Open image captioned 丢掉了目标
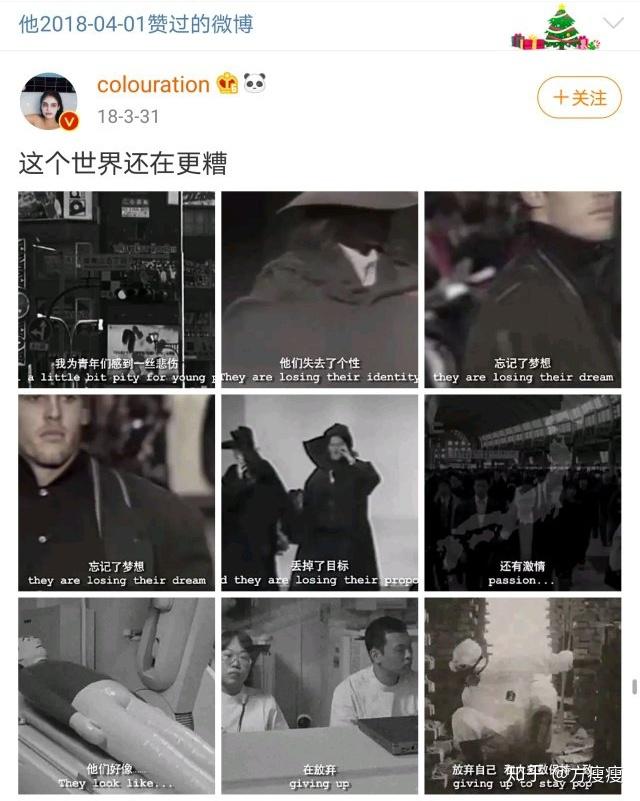 click(319, 491)
